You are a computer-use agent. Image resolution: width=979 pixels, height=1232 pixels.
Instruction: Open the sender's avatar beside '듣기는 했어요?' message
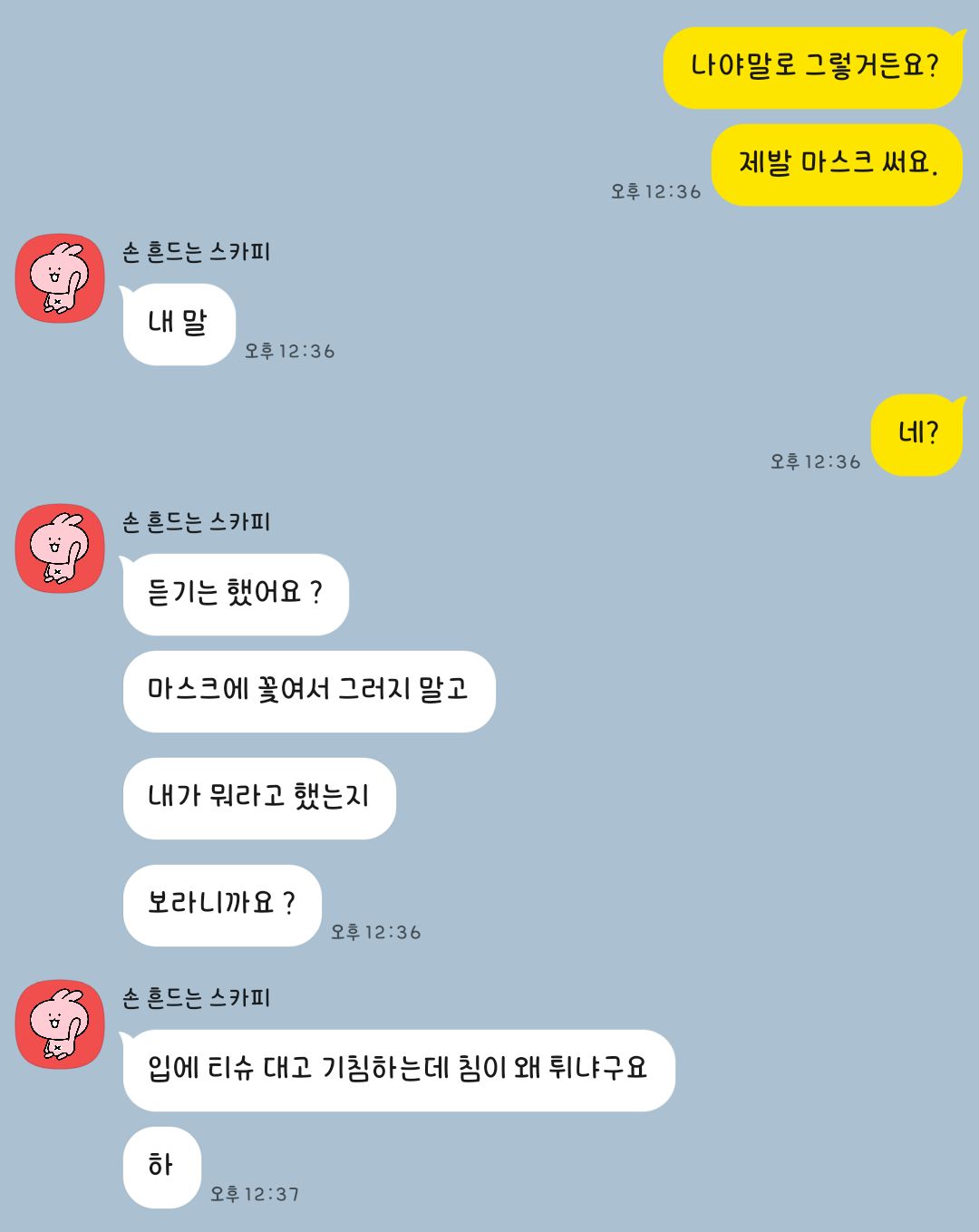[x=60, y=548]
